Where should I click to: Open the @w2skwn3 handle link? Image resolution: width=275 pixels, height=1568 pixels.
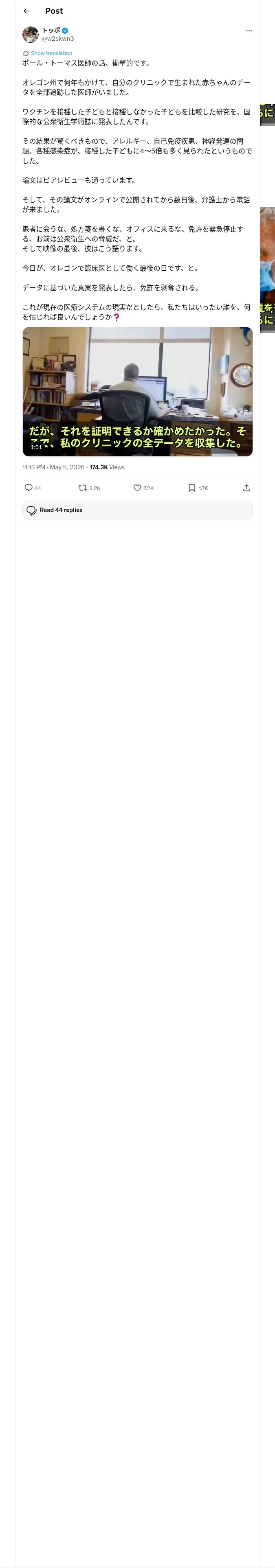58,38
